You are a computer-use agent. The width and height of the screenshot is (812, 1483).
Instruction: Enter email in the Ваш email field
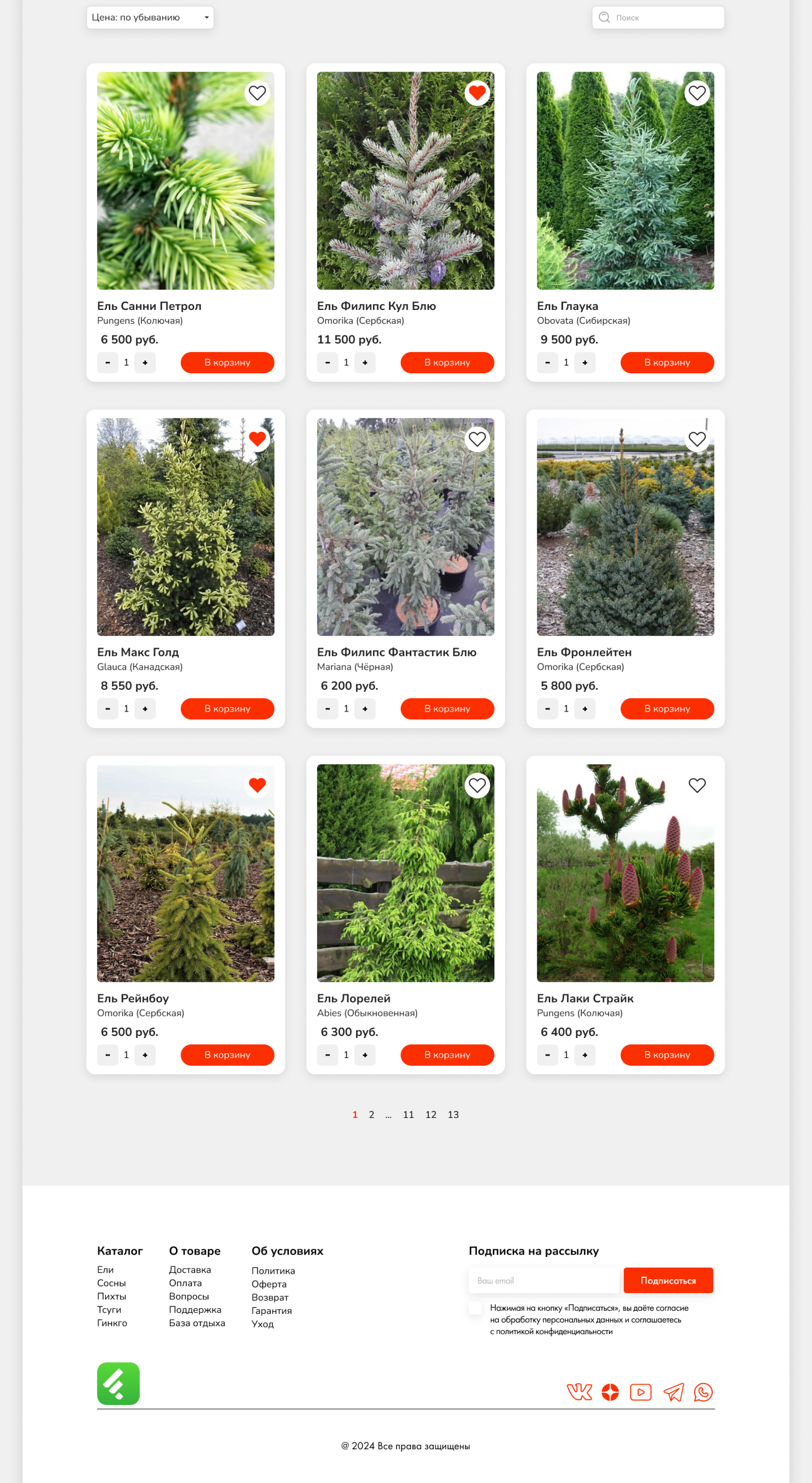click(x=543, y=1280)
